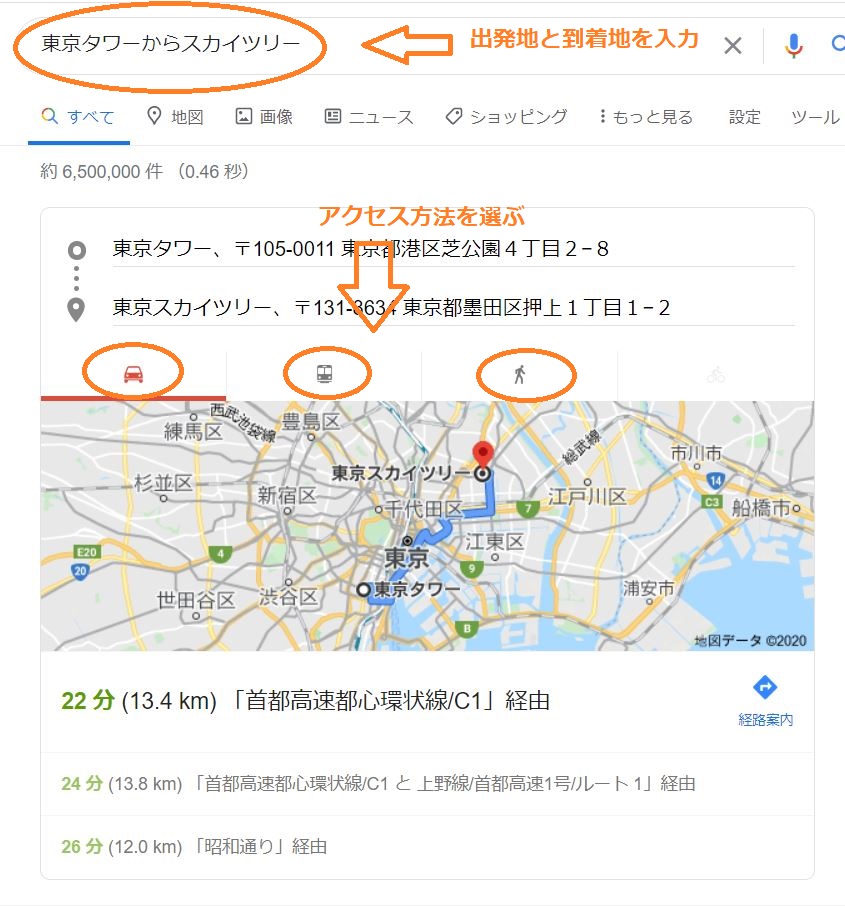The height and width of the screenshot is (906, 845).
Task: Start voice search with the microphone
Action: point(794,45)
